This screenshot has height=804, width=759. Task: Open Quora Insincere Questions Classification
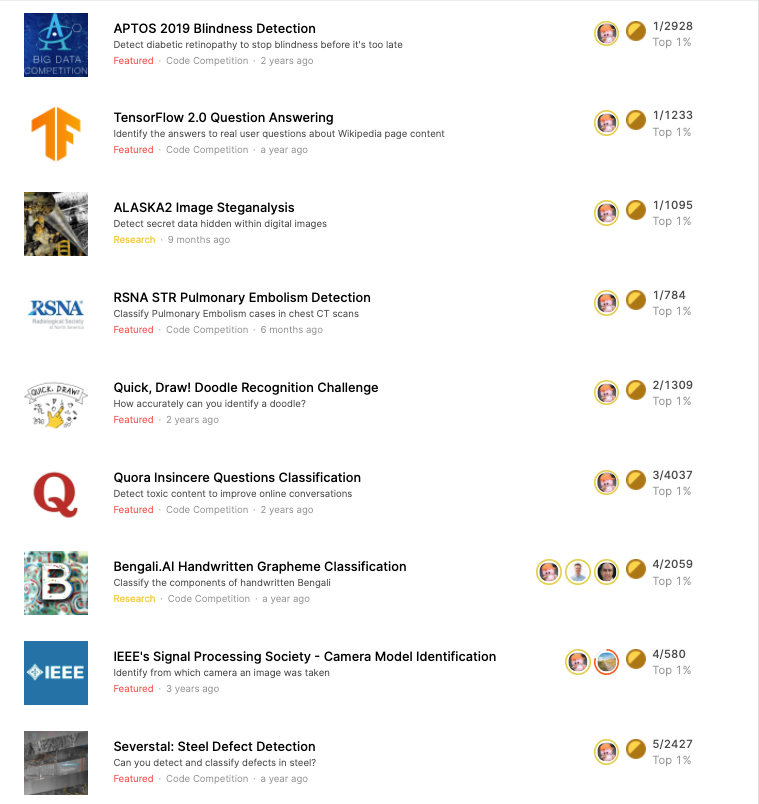point(237,478)
